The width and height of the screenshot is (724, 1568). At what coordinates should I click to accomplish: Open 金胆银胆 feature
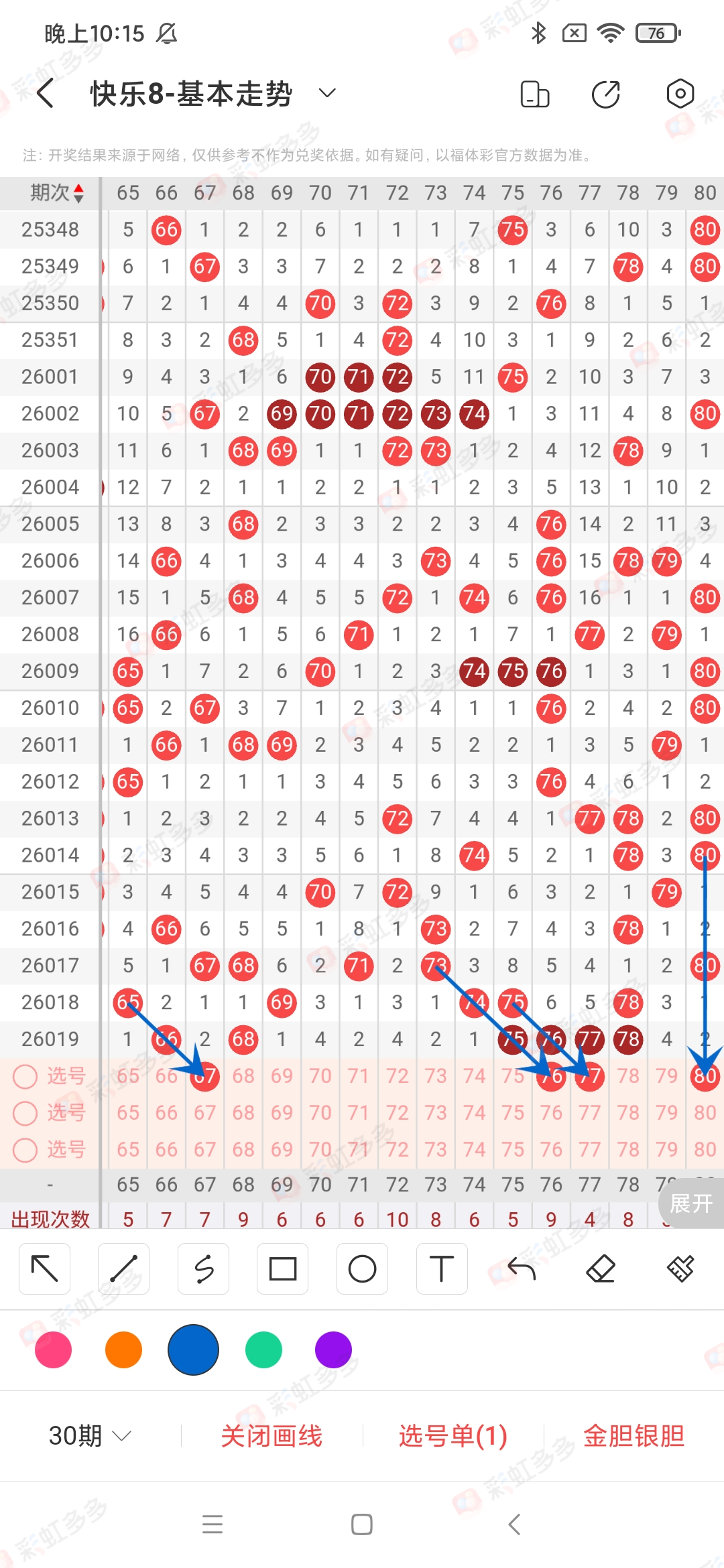(x=633, y=1436)
